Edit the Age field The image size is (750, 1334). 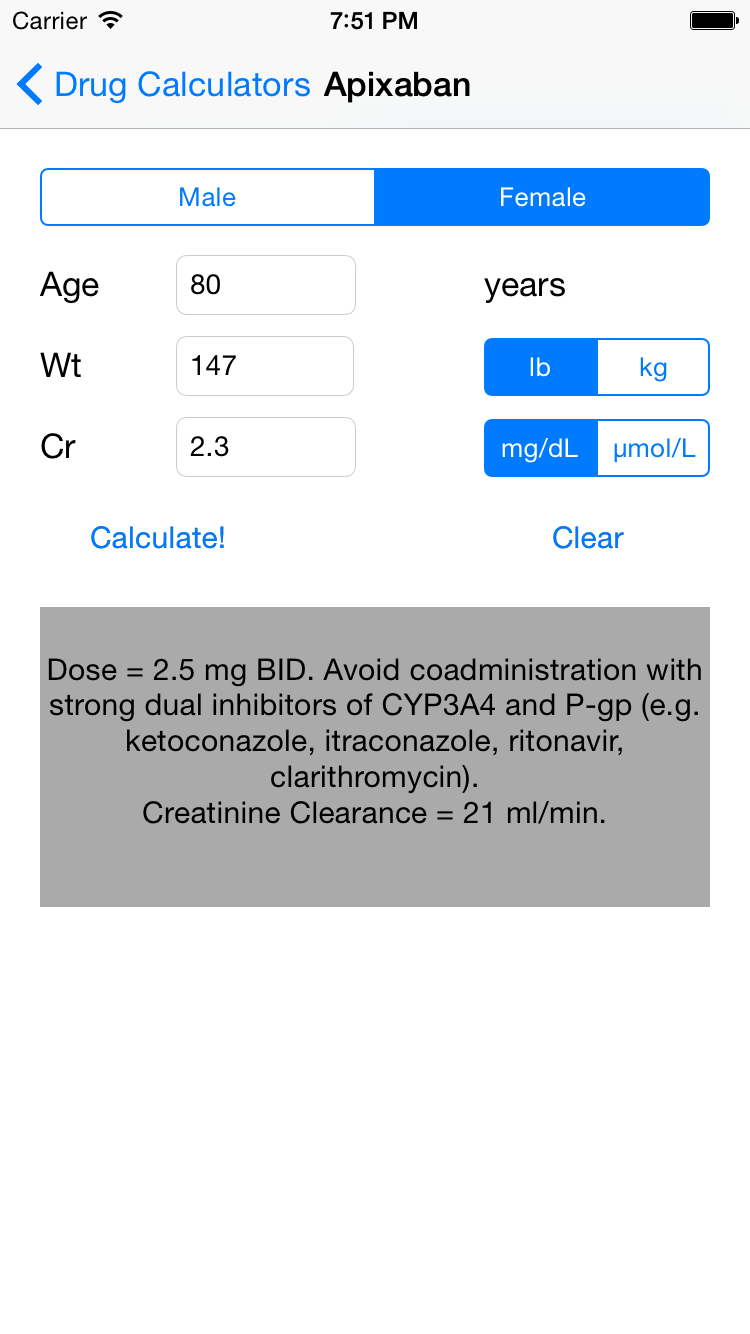[265, 285]
